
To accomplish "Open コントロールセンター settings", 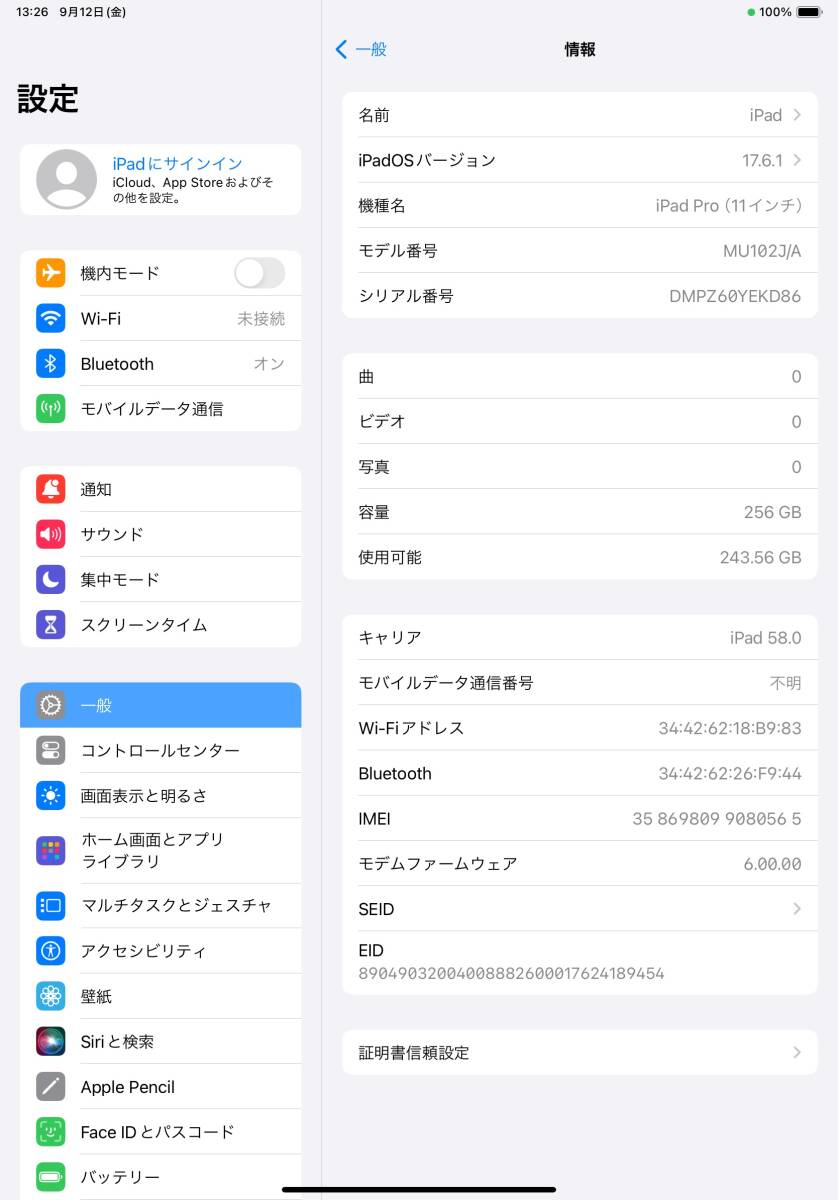I will tap(160, 750).
